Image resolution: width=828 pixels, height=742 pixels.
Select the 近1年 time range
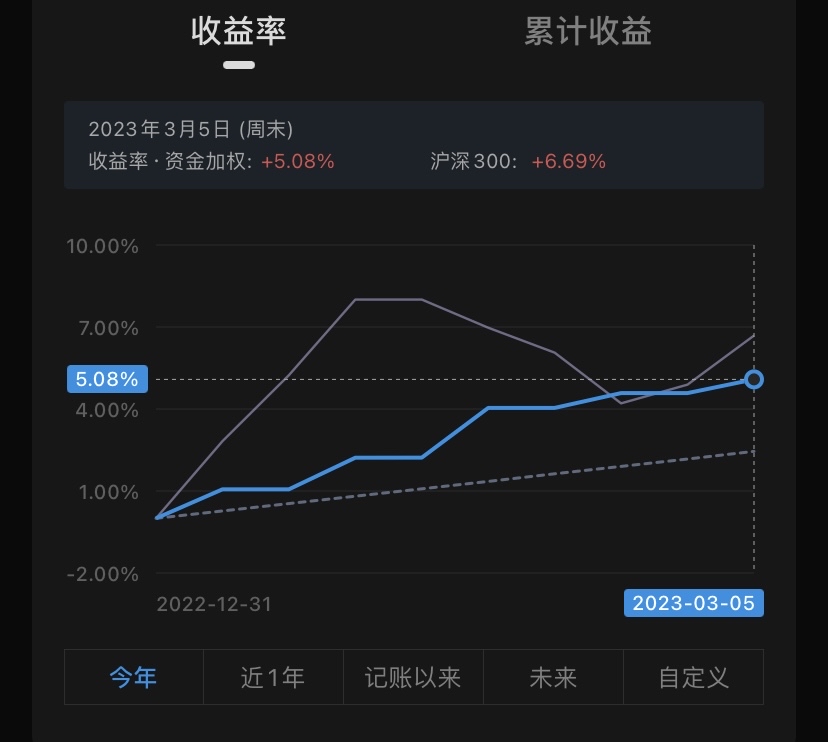coord(273,677)
